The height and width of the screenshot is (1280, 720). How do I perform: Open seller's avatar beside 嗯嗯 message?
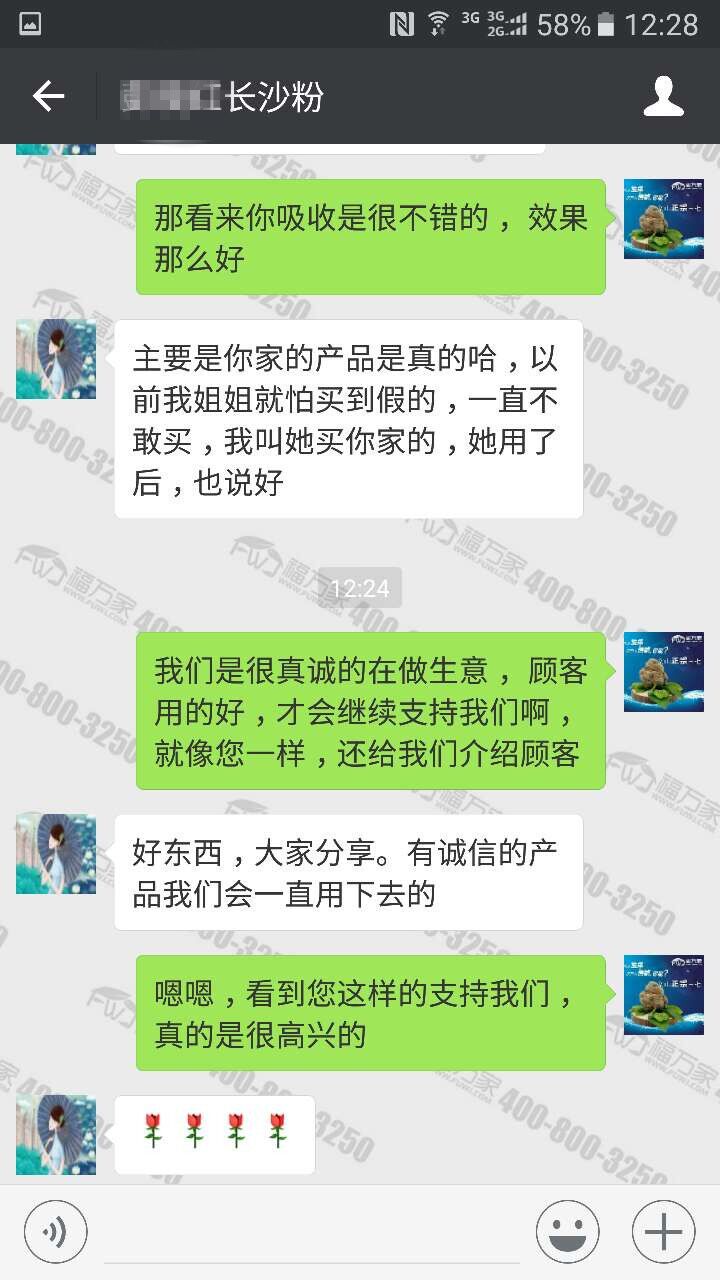[663, 994]
